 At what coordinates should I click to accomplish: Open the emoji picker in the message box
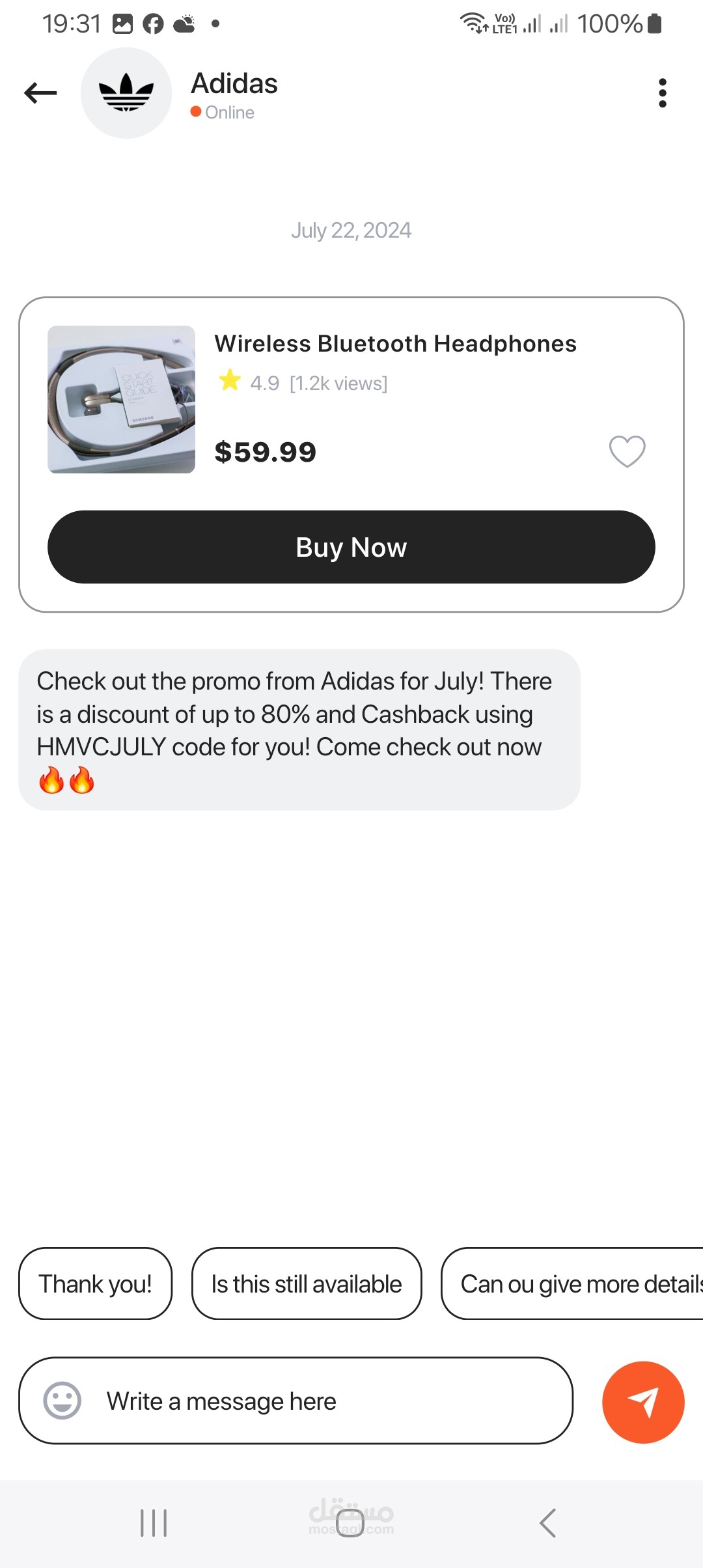[x=62, y=1401]
